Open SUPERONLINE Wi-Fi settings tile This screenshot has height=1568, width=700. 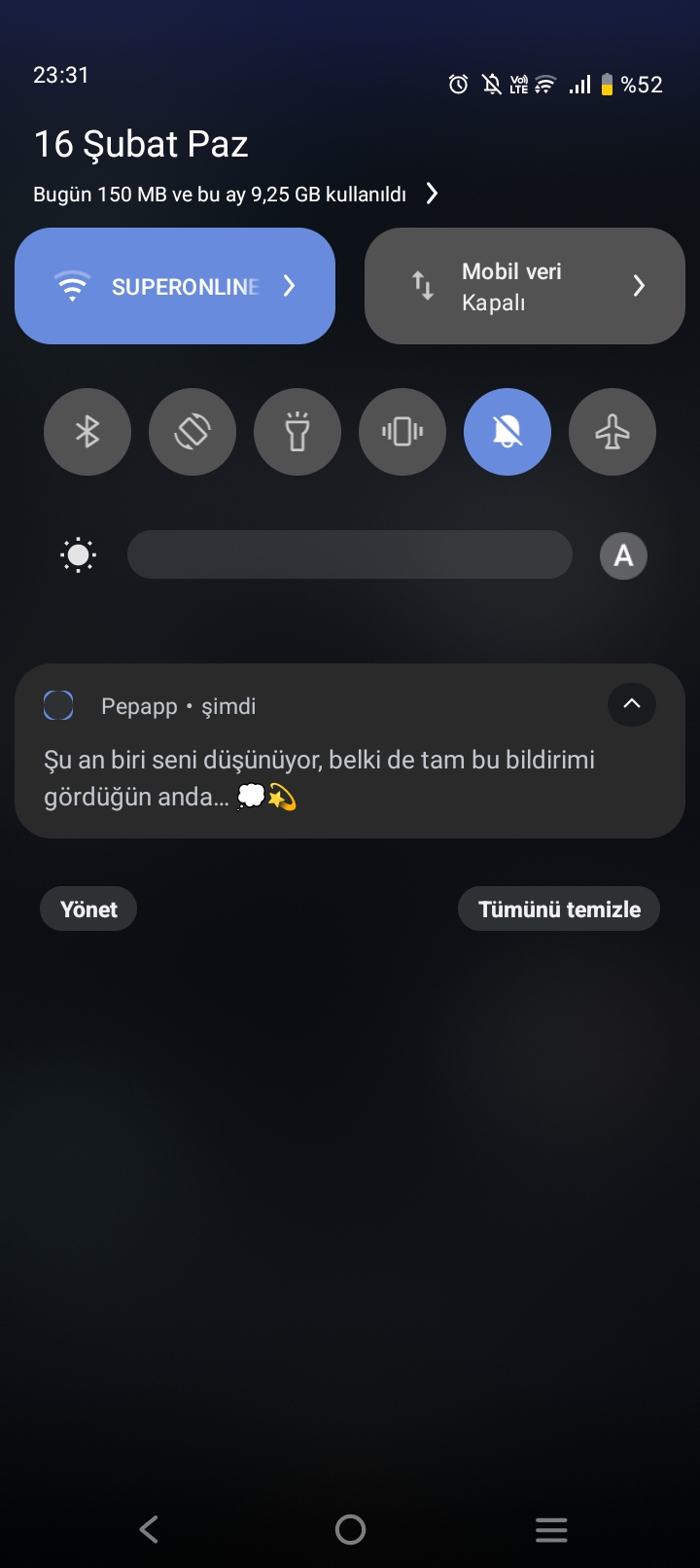coord(175,286)
